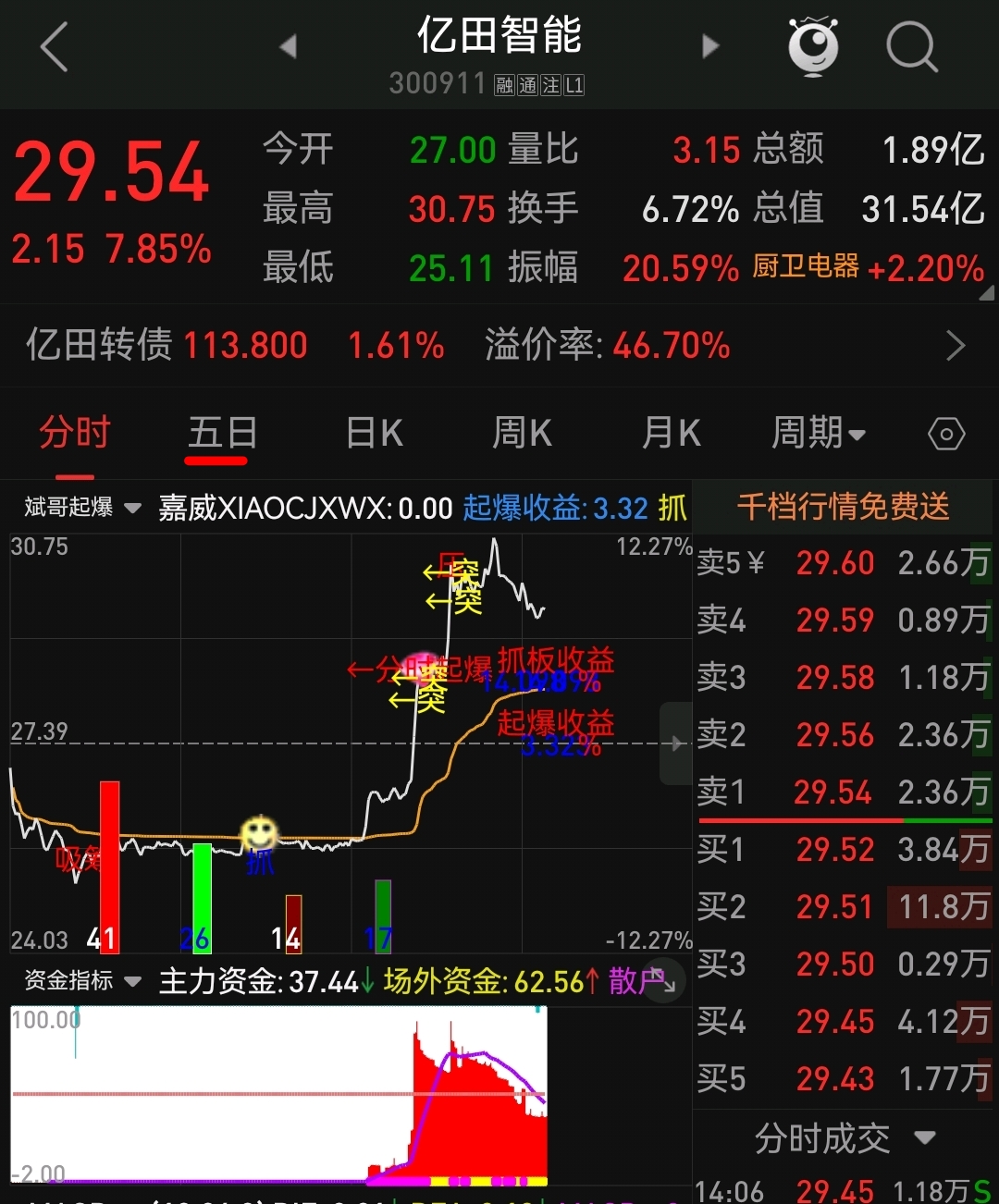Switch to the 周K weekly chart tab
Viewport: 999px width, 1204px height.
[x=522, y=433]
